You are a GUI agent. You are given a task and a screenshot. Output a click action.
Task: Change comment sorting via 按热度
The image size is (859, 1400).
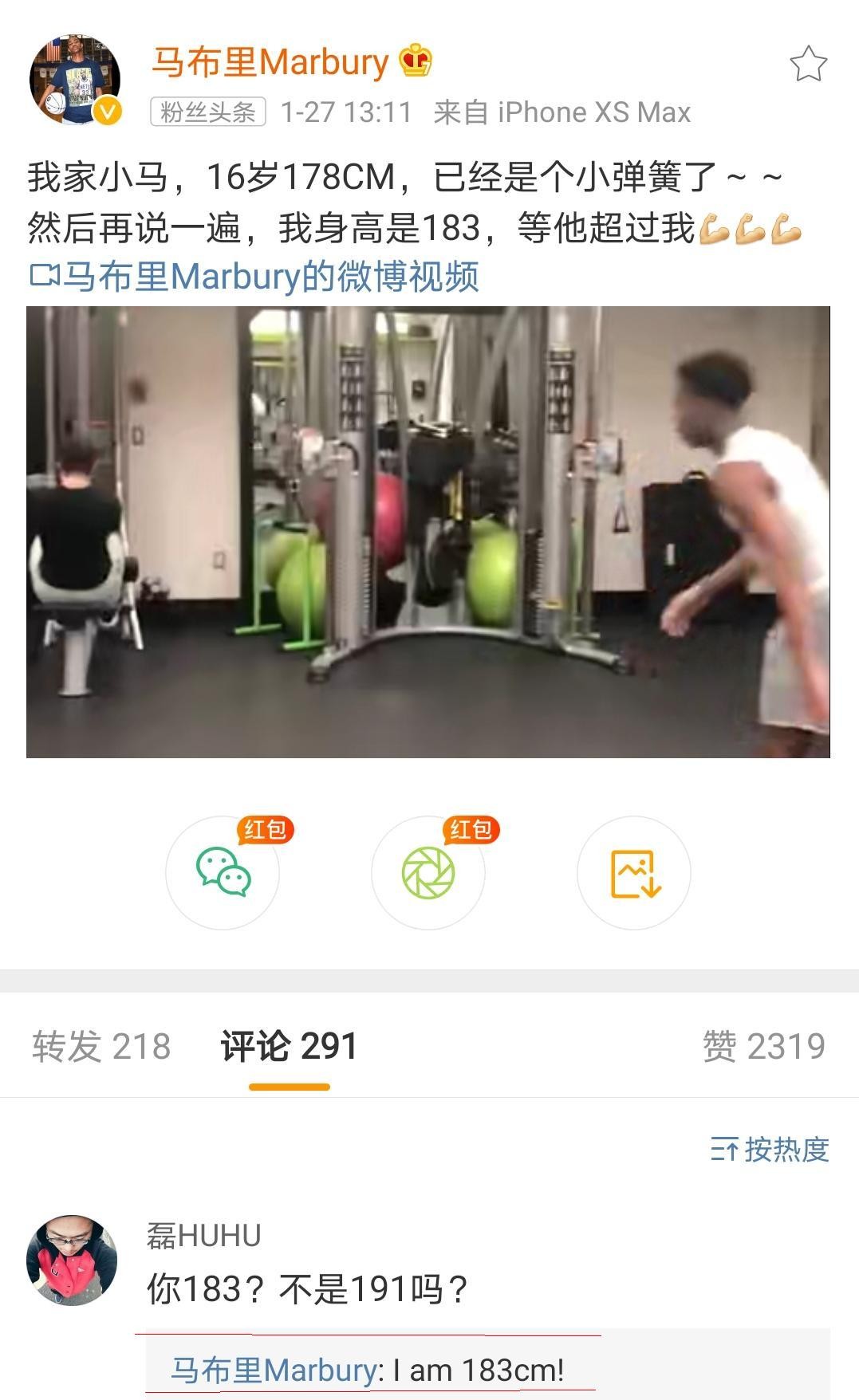(x=770, y=1150)
